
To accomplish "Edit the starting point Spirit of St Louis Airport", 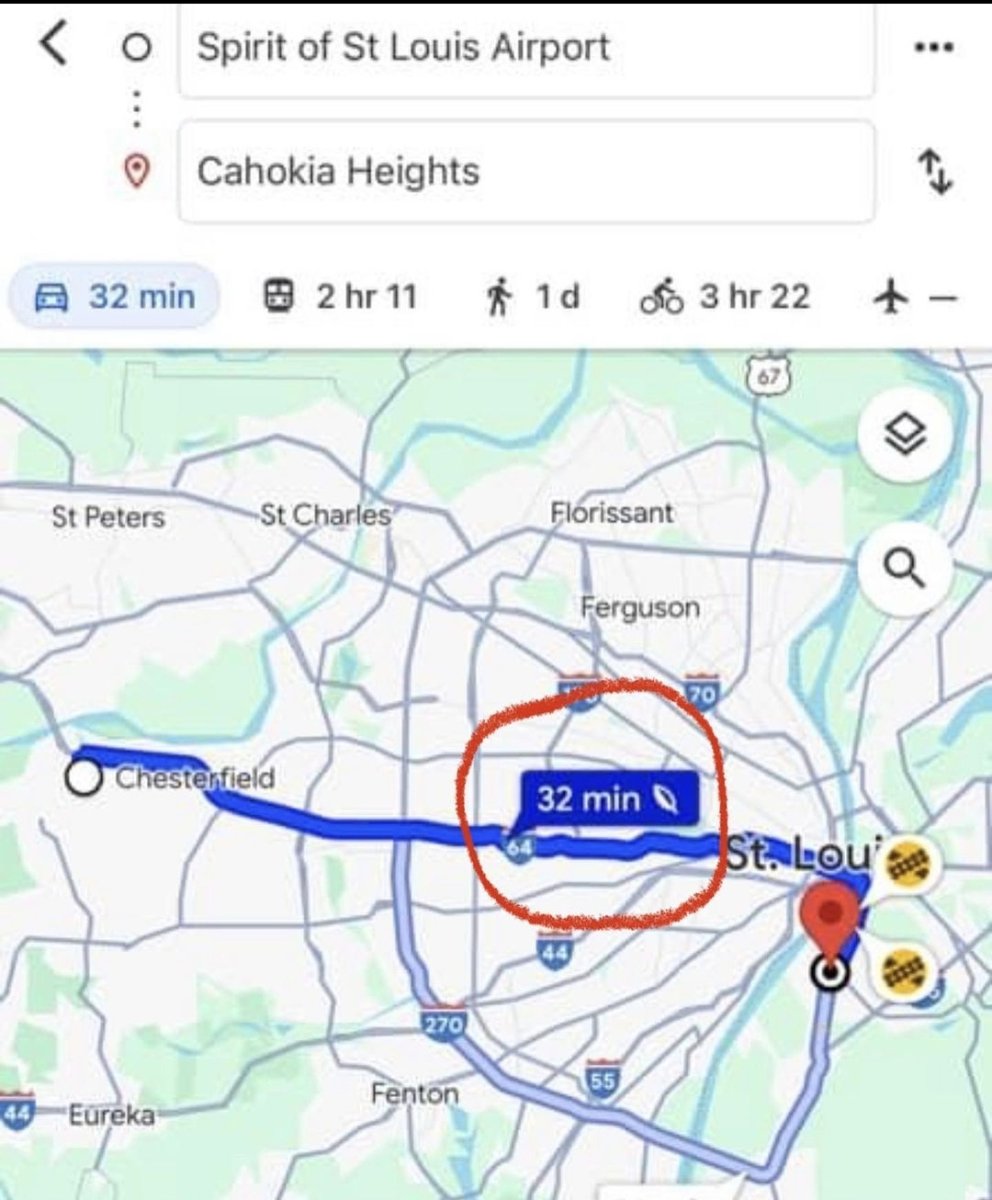I will click(x=525, y=48).
